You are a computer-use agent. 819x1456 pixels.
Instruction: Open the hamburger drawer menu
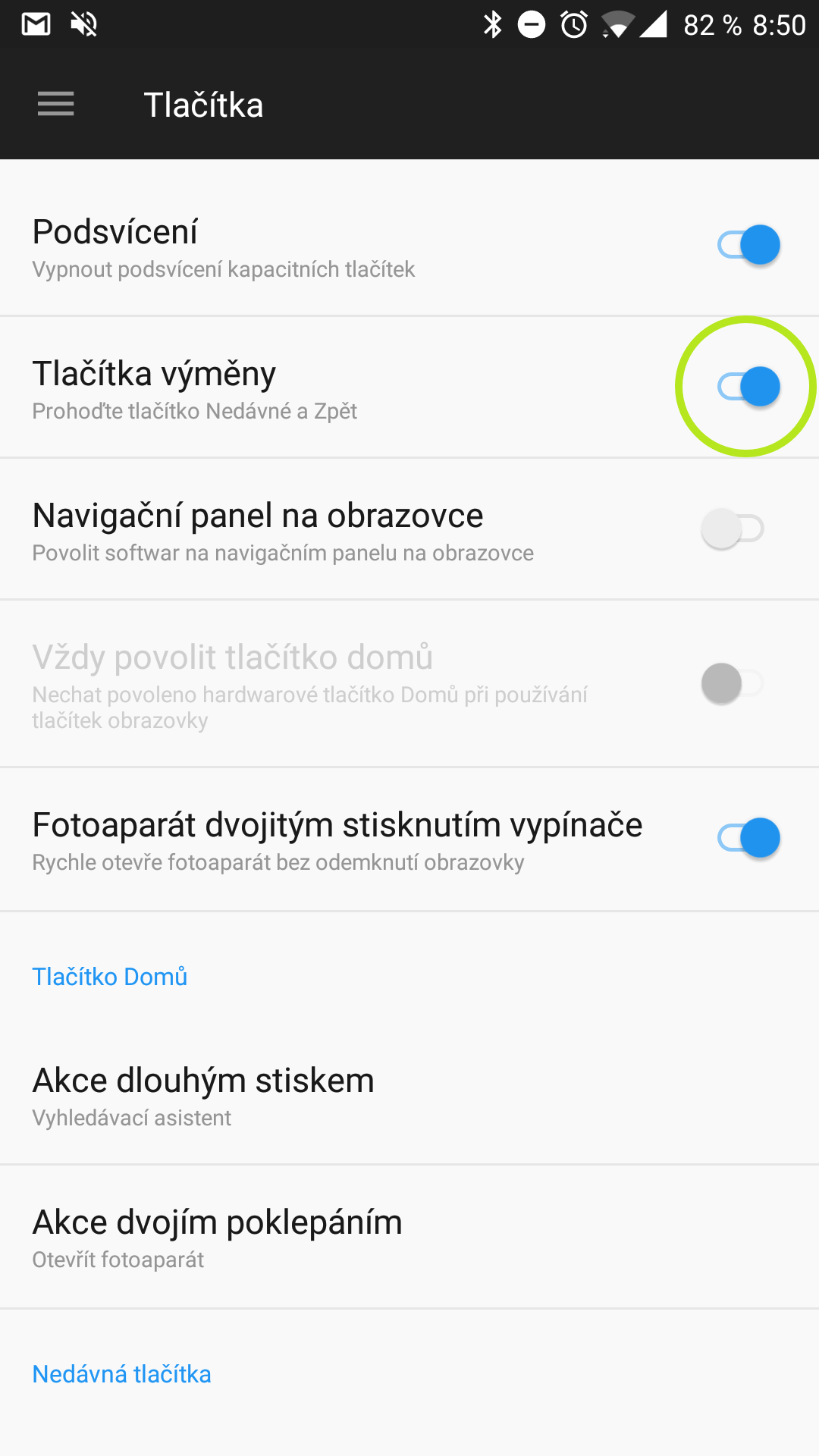pyautogui.click(x=56, y=104)
